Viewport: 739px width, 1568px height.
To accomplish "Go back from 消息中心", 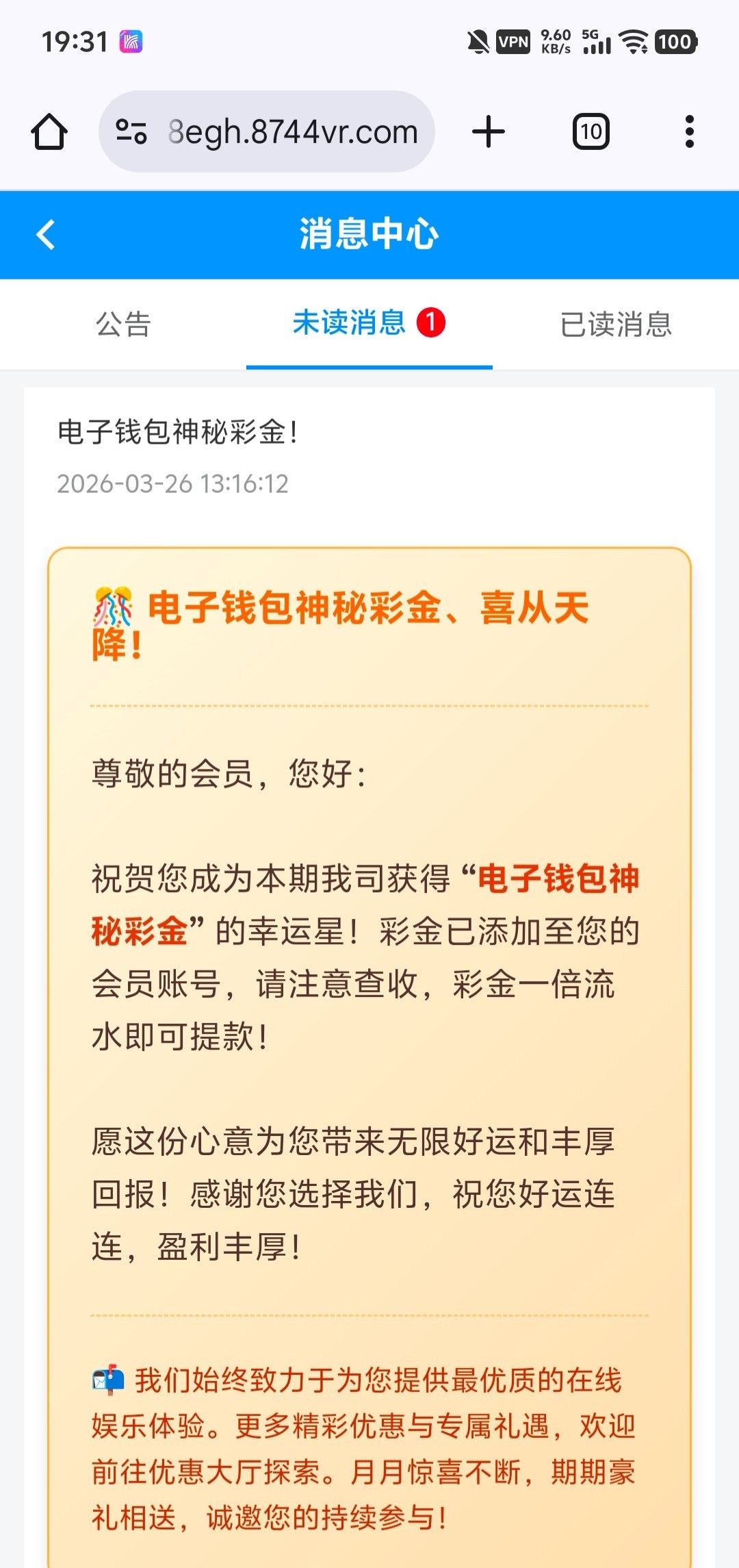I will (x=46, y=235).
